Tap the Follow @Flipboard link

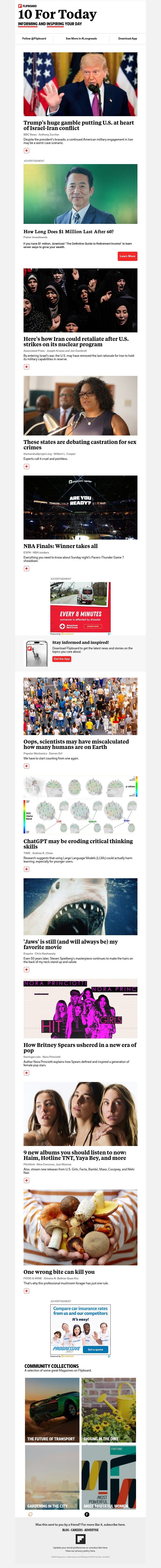click(34, 38)
